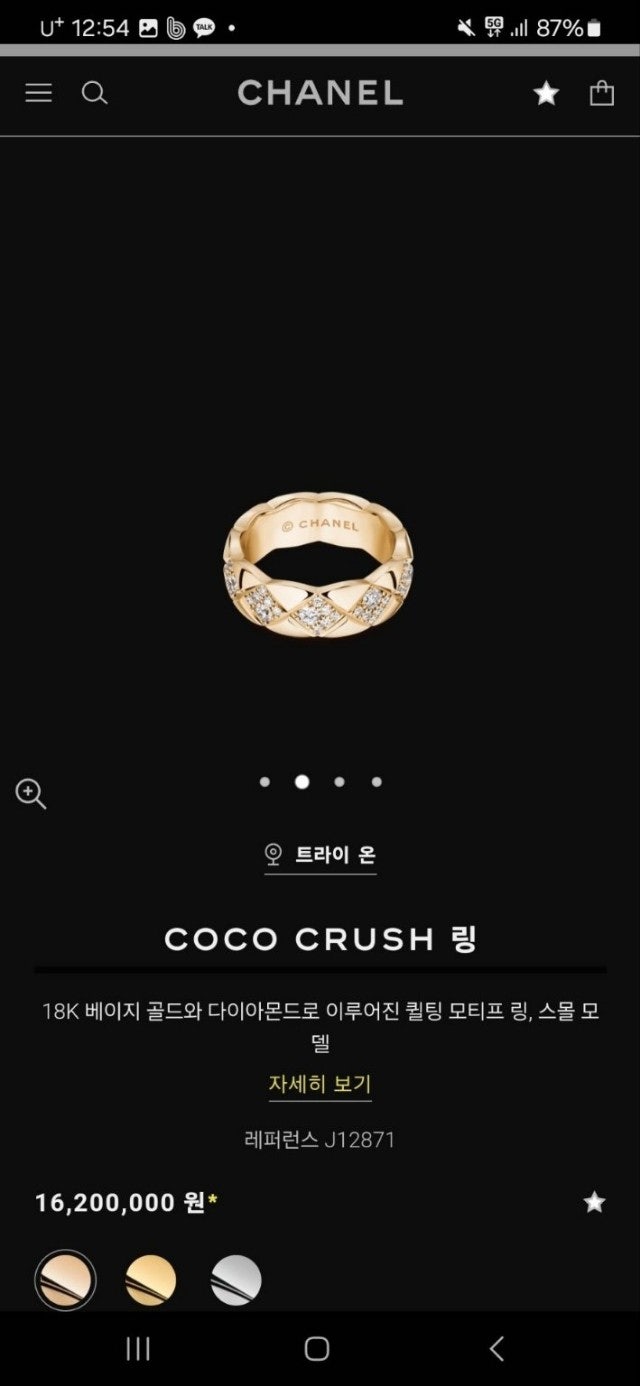Open the Coco Crush ring photo
Screen dimensions: 640x1386
click(318, 564)
